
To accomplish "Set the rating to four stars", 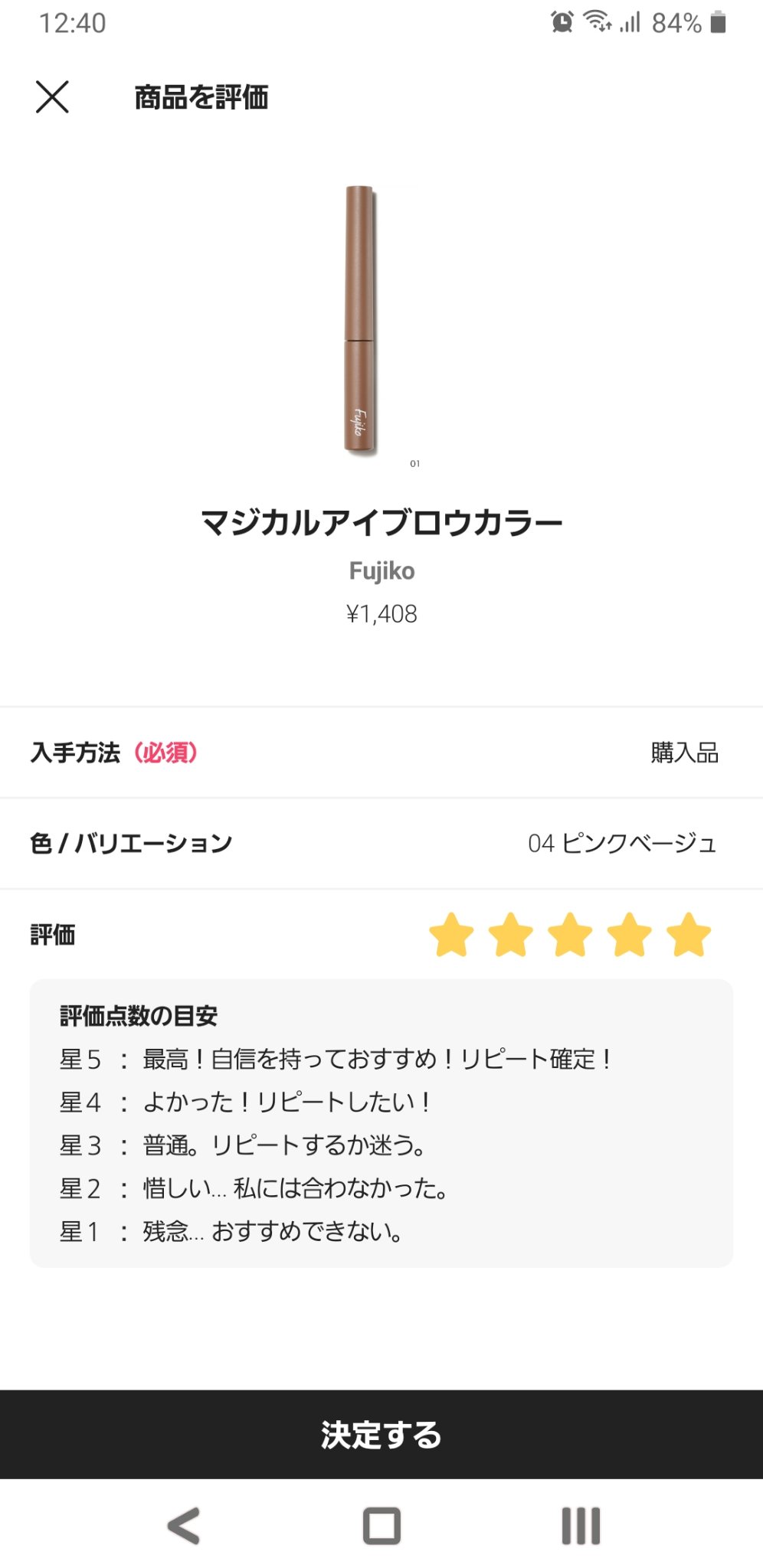I will pyautogui.click(x=629, y=935).
